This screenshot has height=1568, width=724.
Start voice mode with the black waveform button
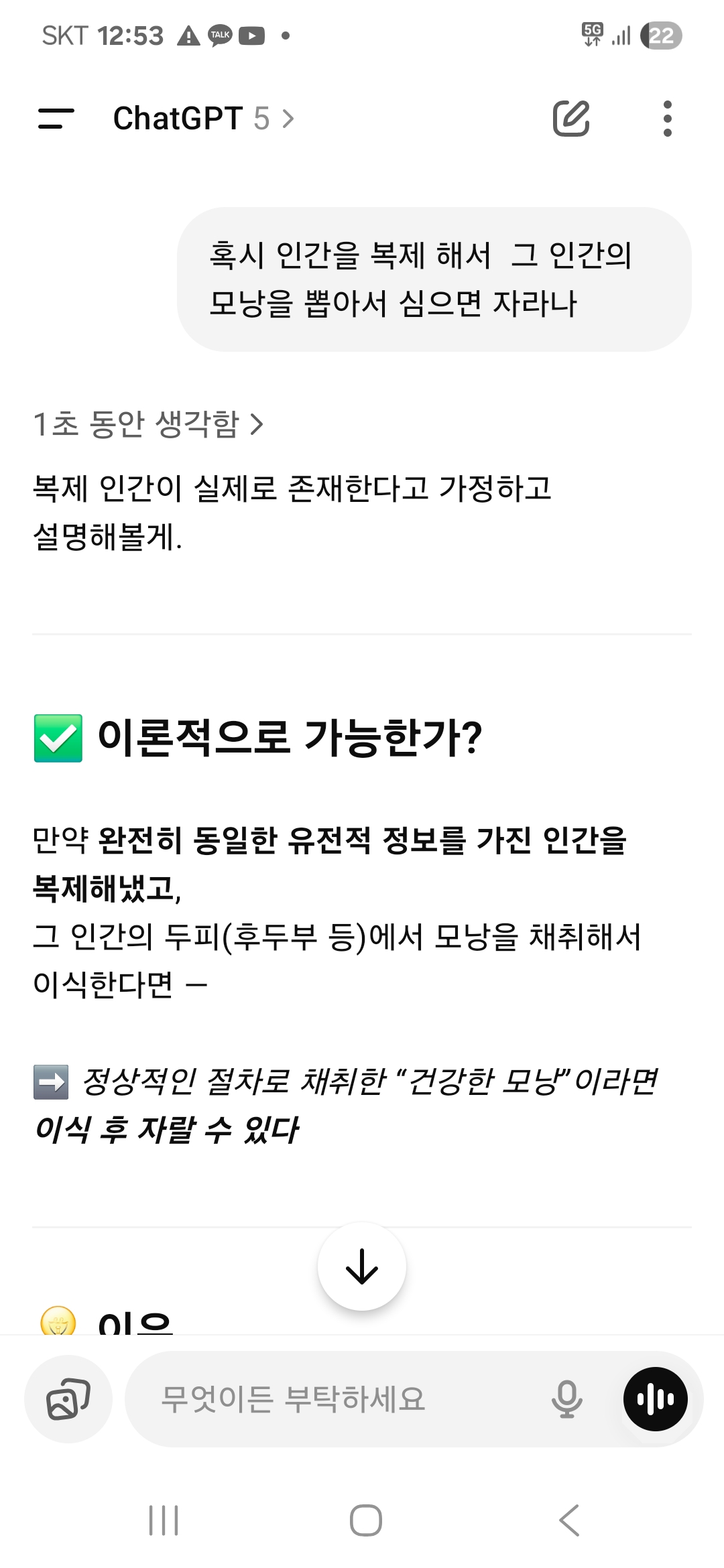tap(655, 1399)
